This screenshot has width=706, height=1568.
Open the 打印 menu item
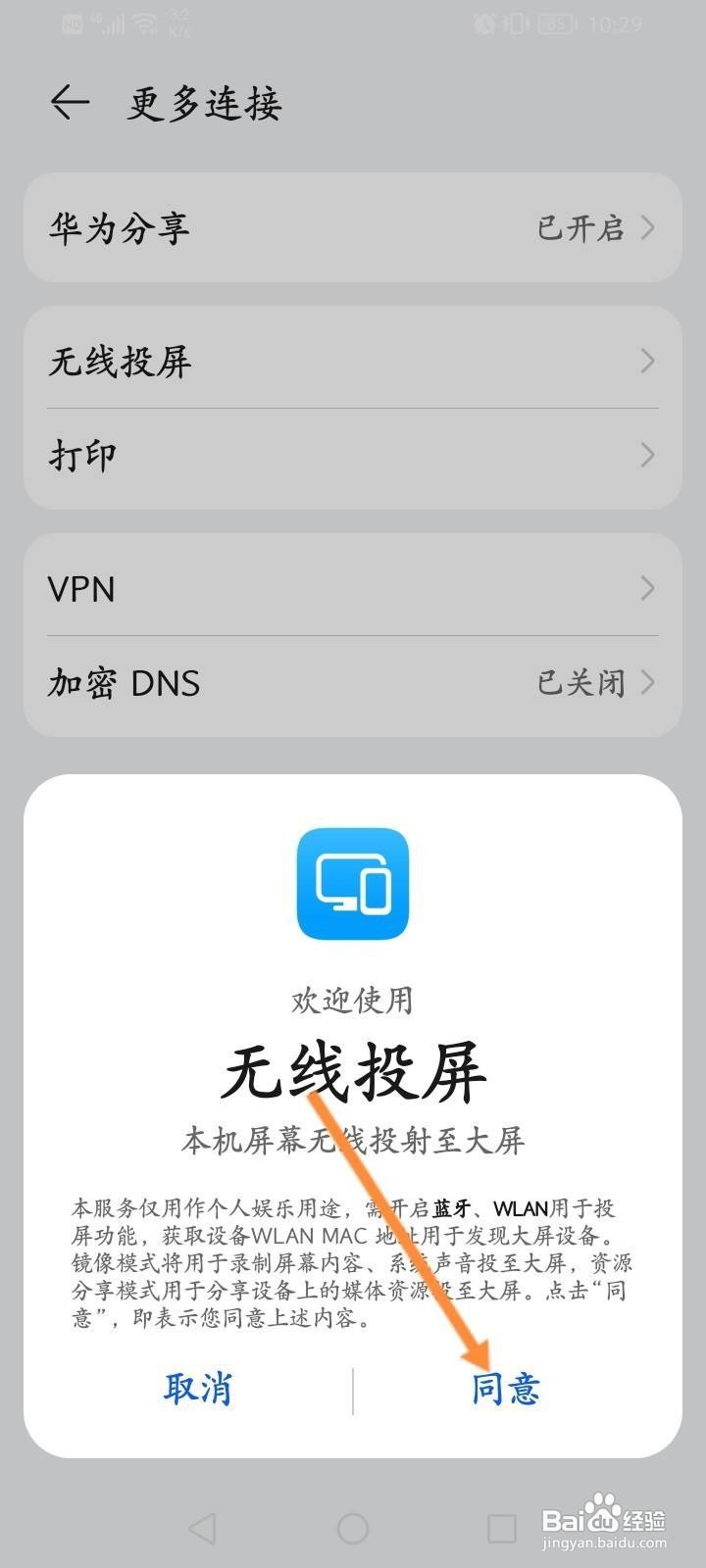353,455
